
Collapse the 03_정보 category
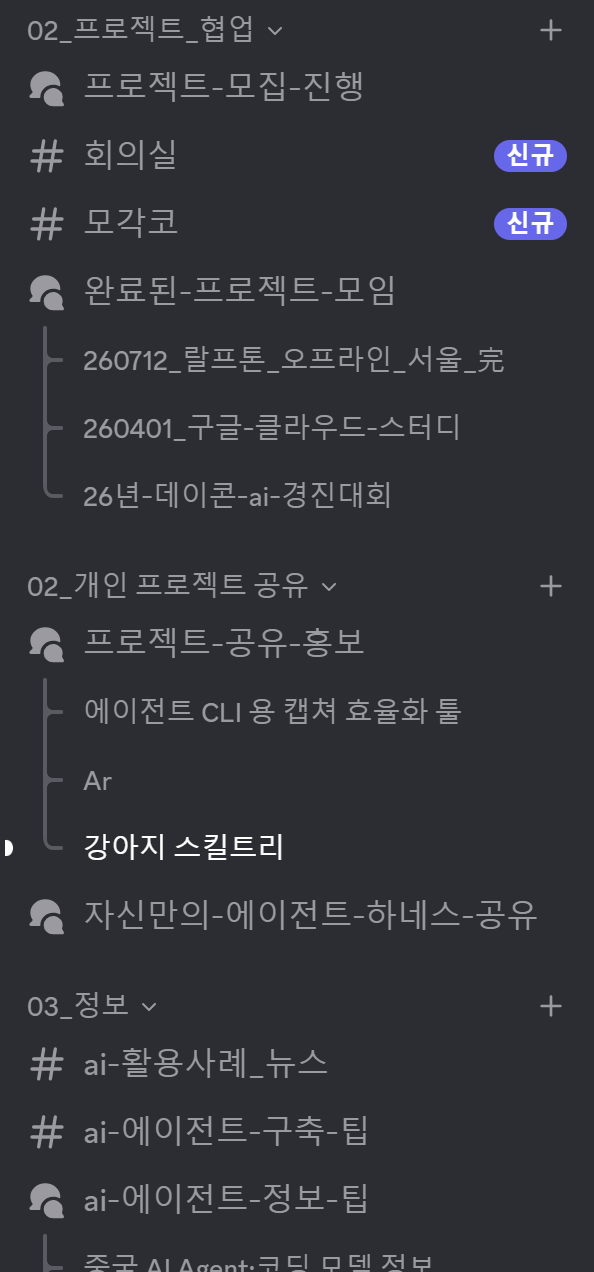coord(92,1006)
